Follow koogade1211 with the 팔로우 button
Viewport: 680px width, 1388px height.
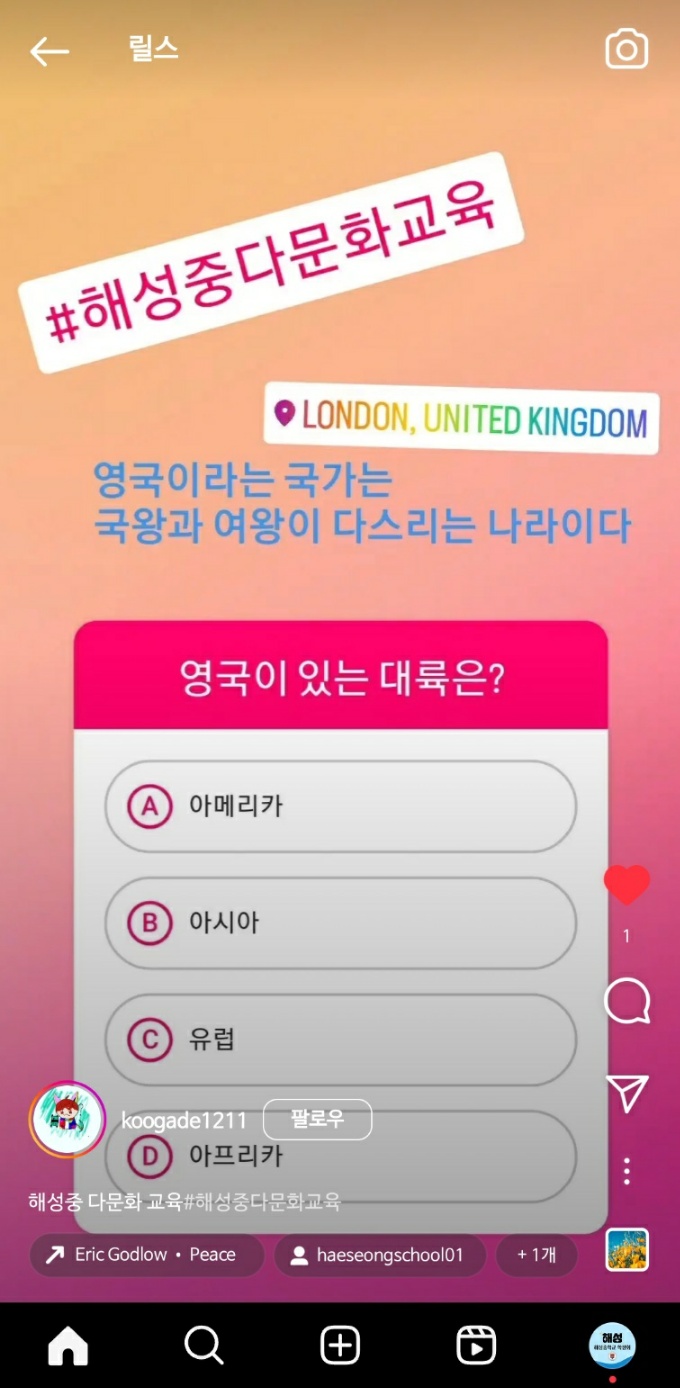click(317, 1119)
